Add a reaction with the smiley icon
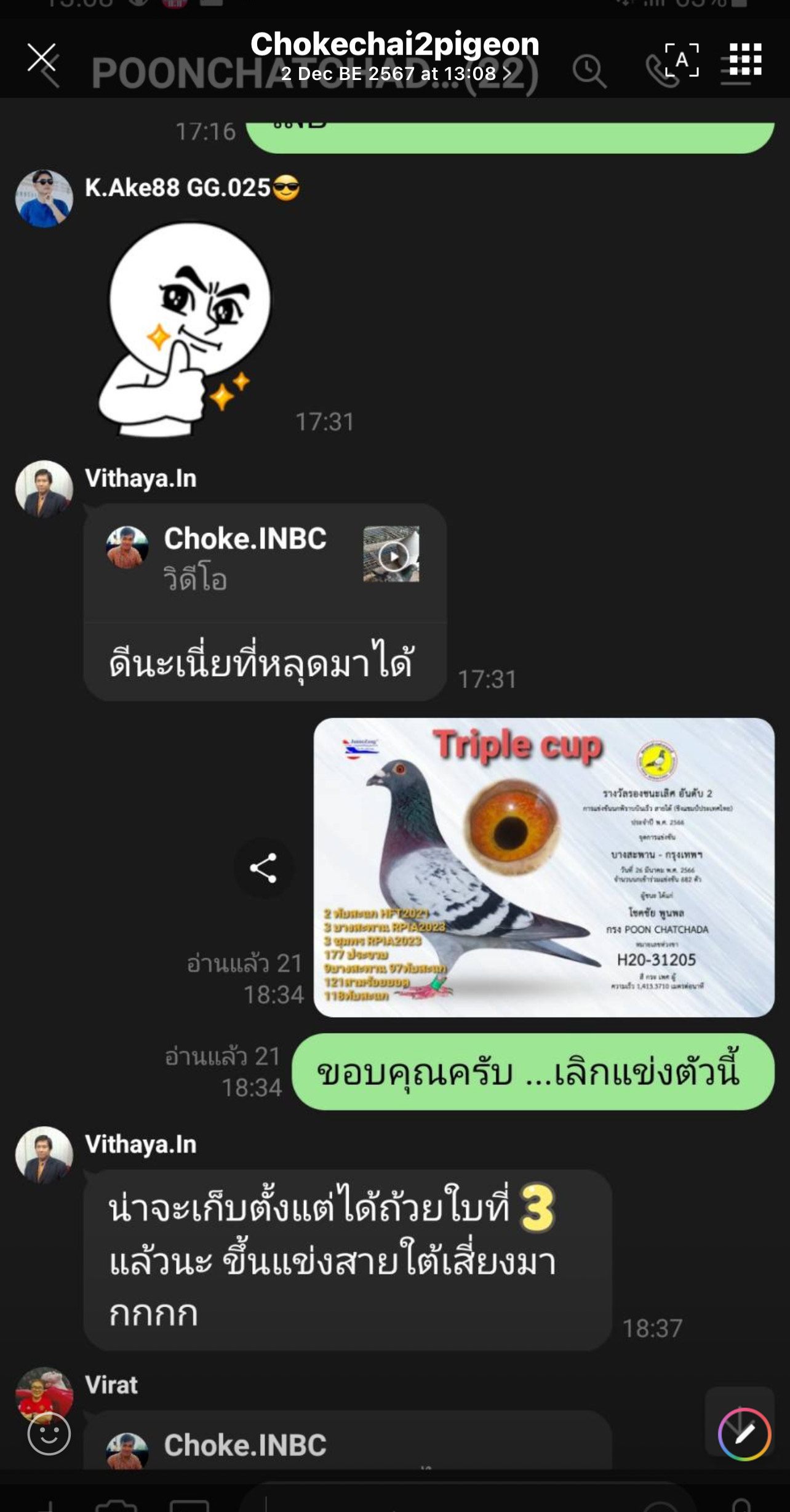This screenshot has width=790, height=1512. tap(49, 1433)
